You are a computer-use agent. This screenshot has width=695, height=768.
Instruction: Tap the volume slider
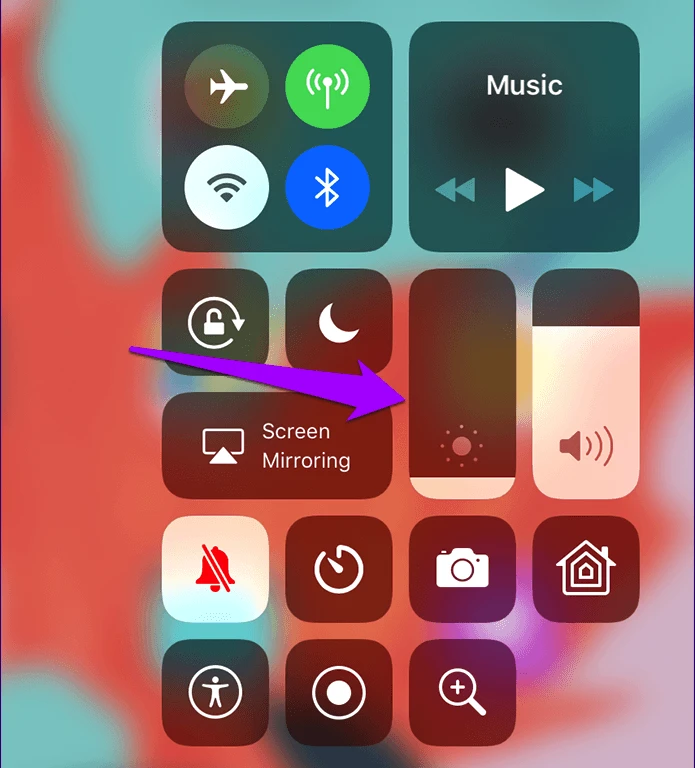click(x=585, y=384)
